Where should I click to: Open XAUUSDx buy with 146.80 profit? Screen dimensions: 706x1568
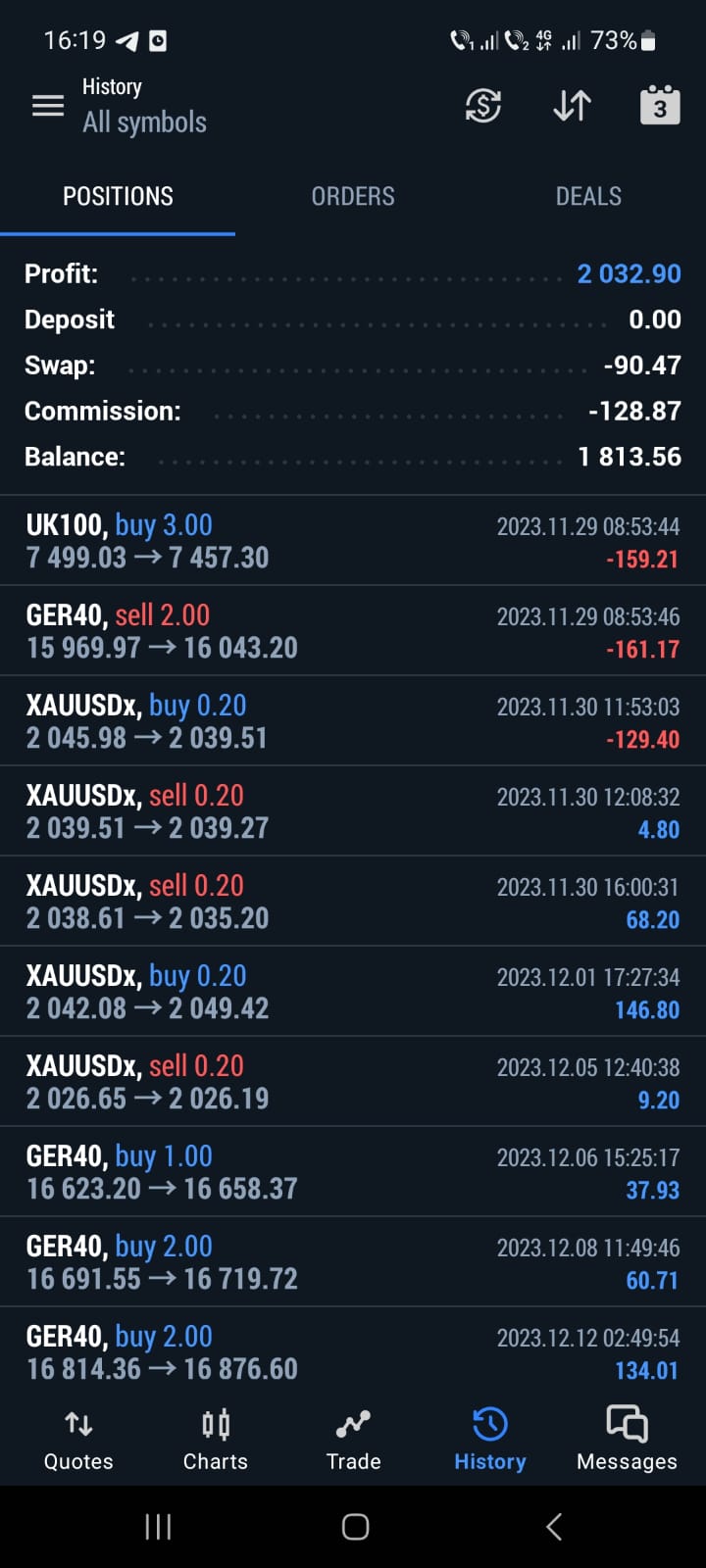tap(353, 992)
